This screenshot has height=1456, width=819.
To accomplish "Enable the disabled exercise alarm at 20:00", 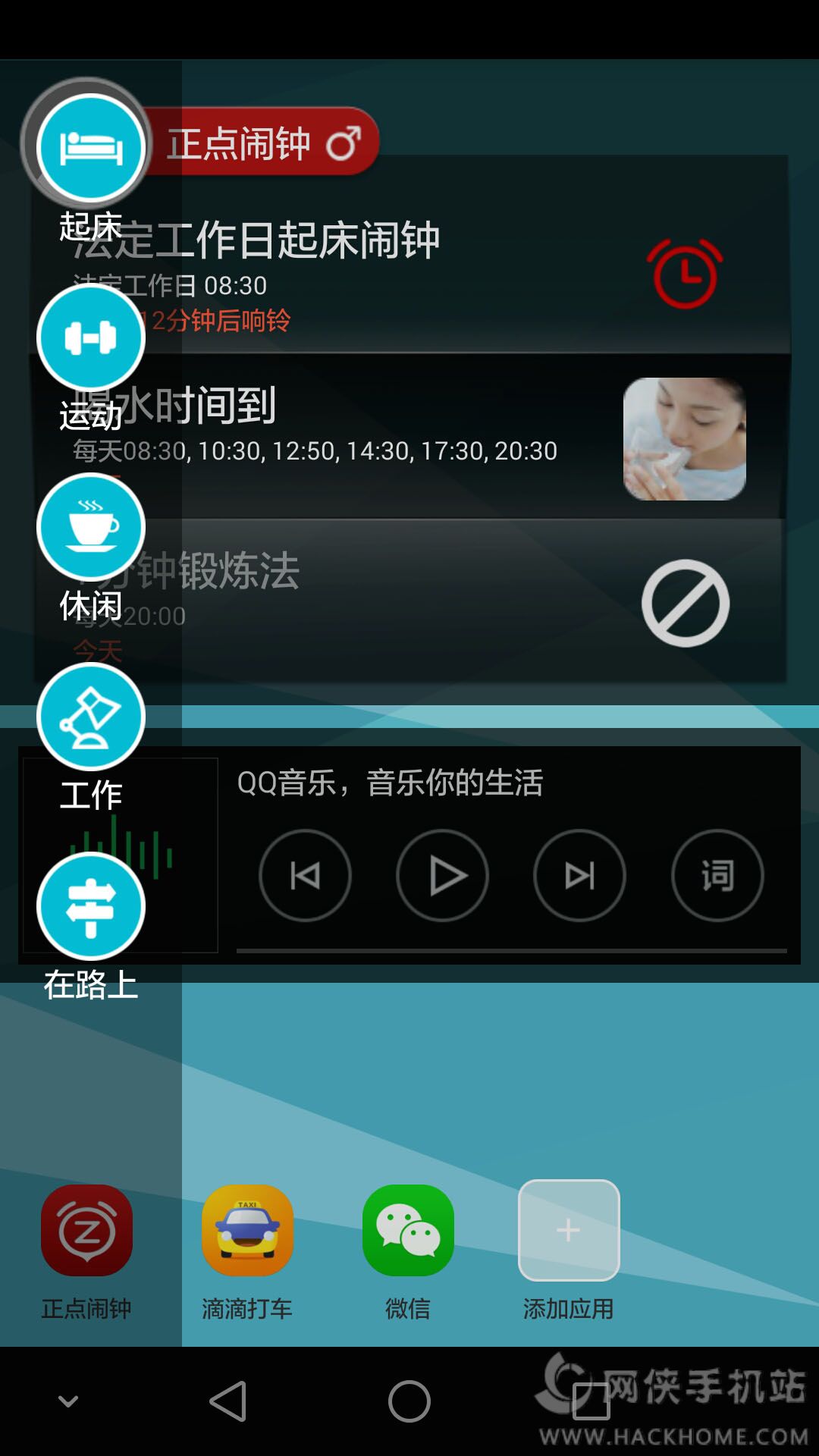I will pos(686,604).
